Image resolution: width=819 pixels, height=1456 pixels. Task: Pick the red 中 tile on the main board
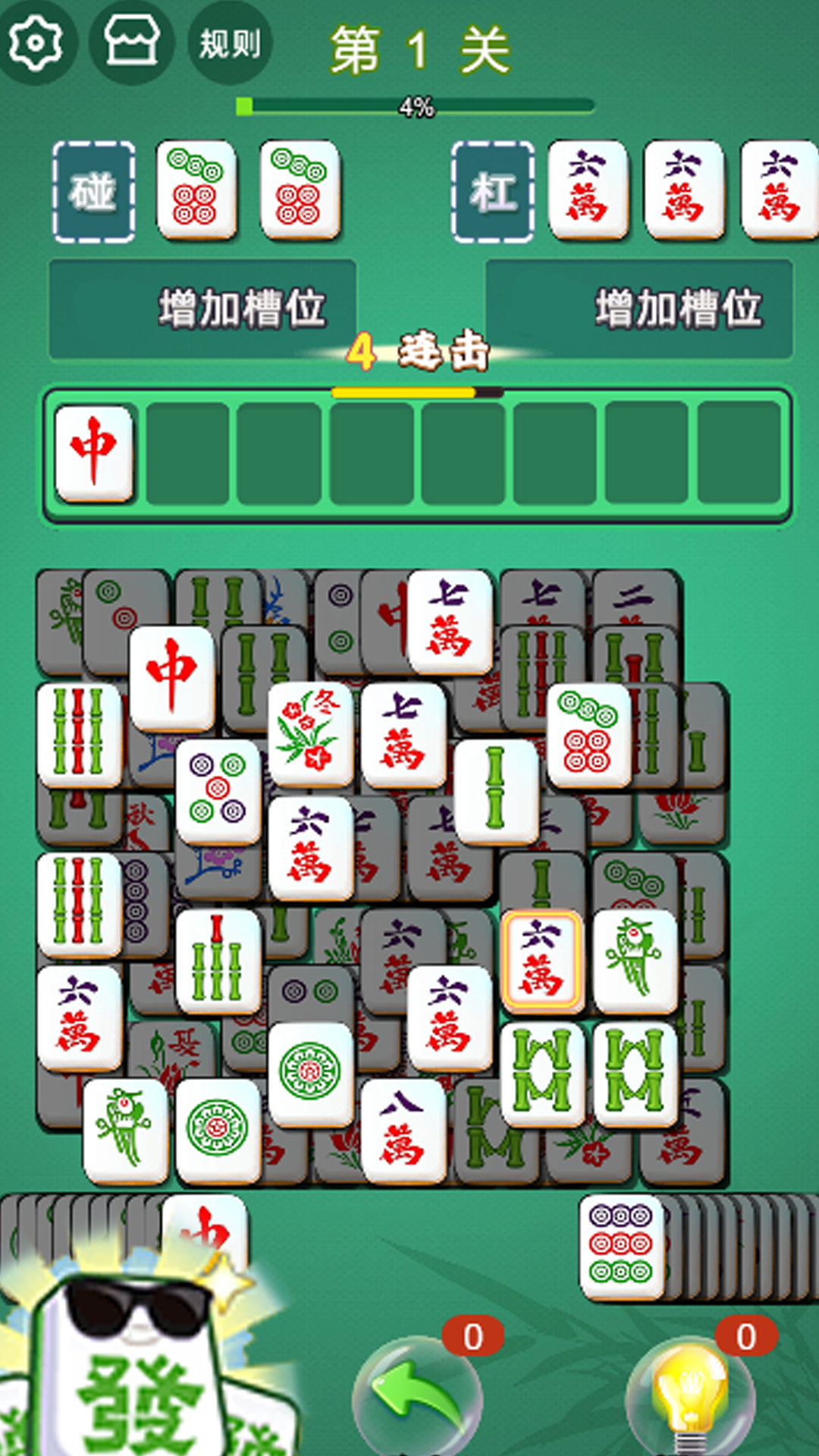[x=172, y=677]
